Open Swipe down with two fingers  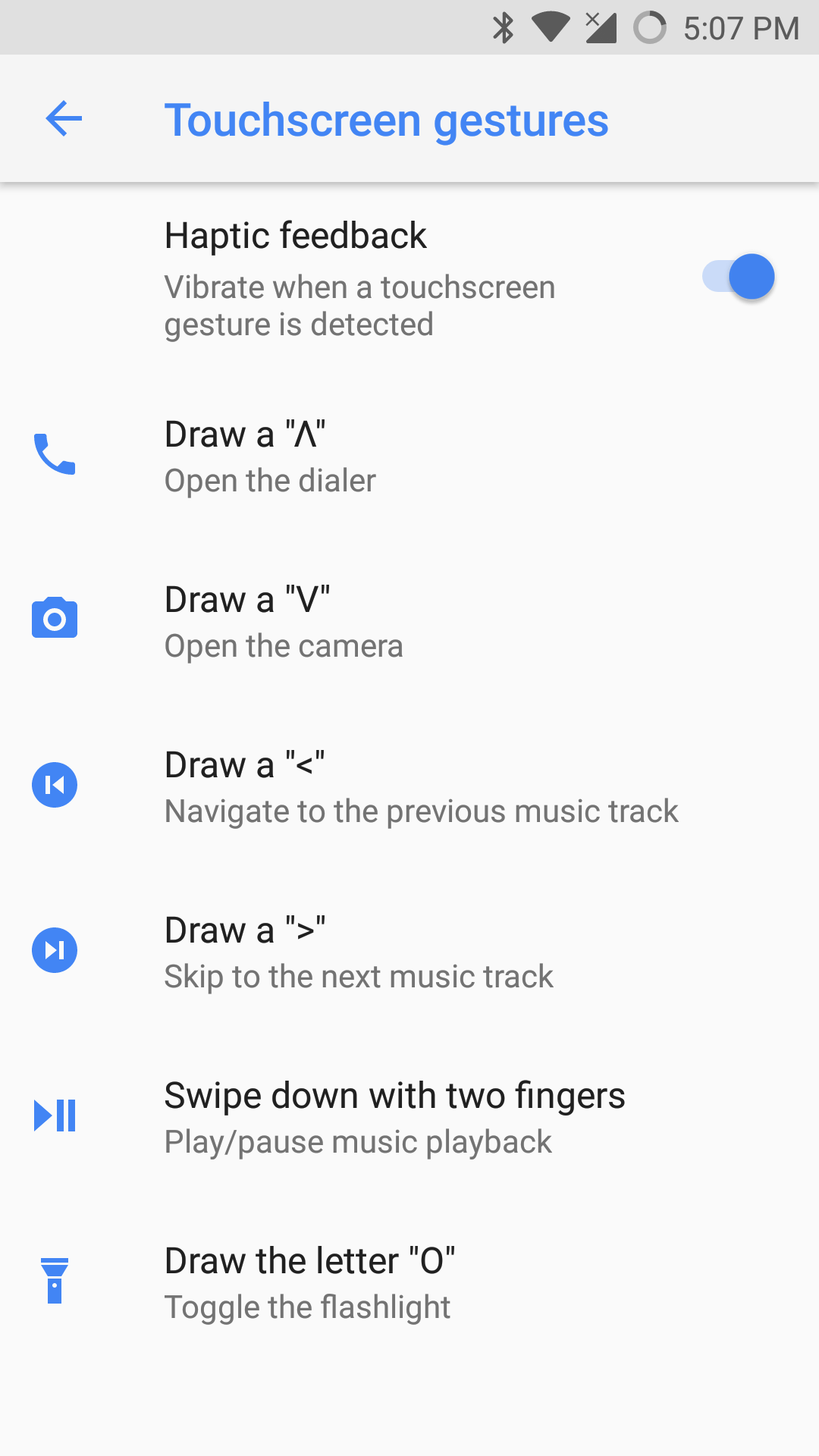(x=409, y=1117)
